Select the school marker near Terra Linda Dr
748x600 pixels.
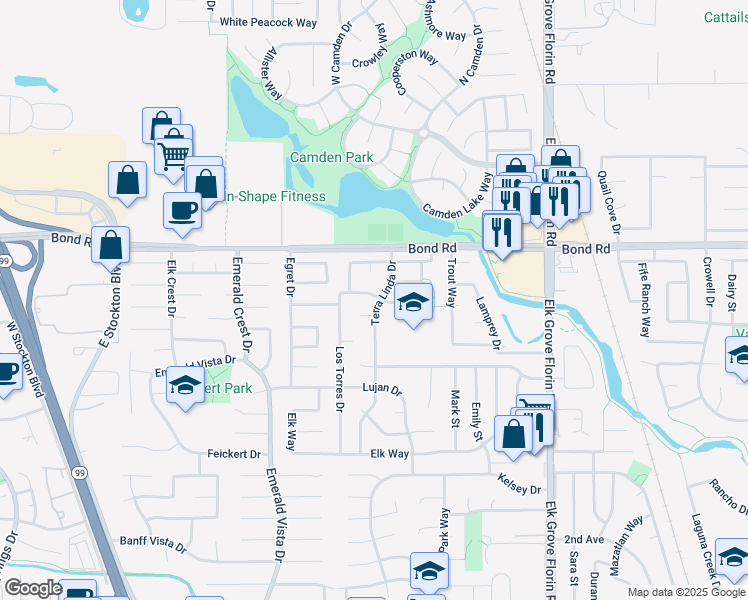412,301
